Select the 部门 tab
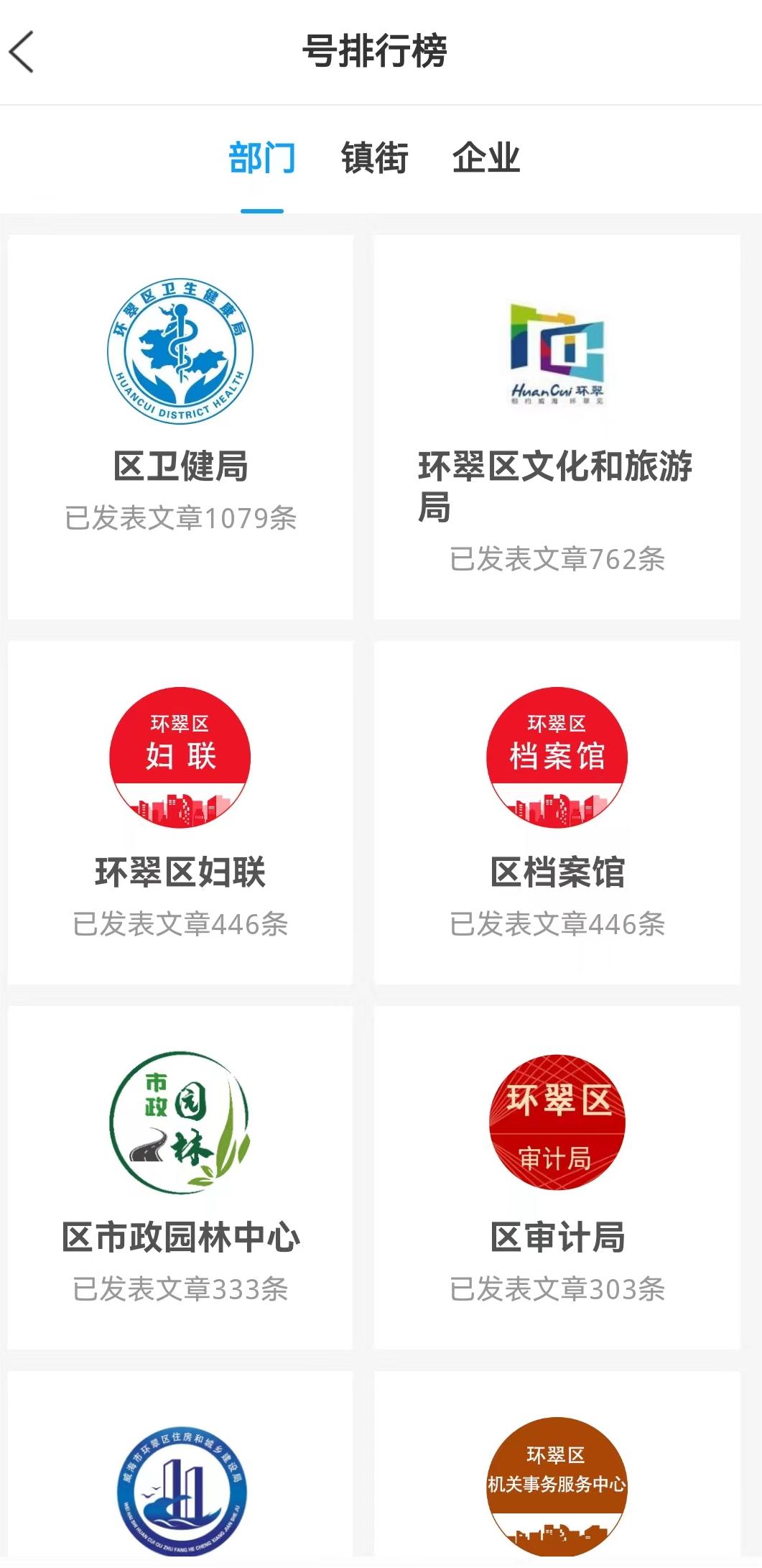 pos(262,158)
